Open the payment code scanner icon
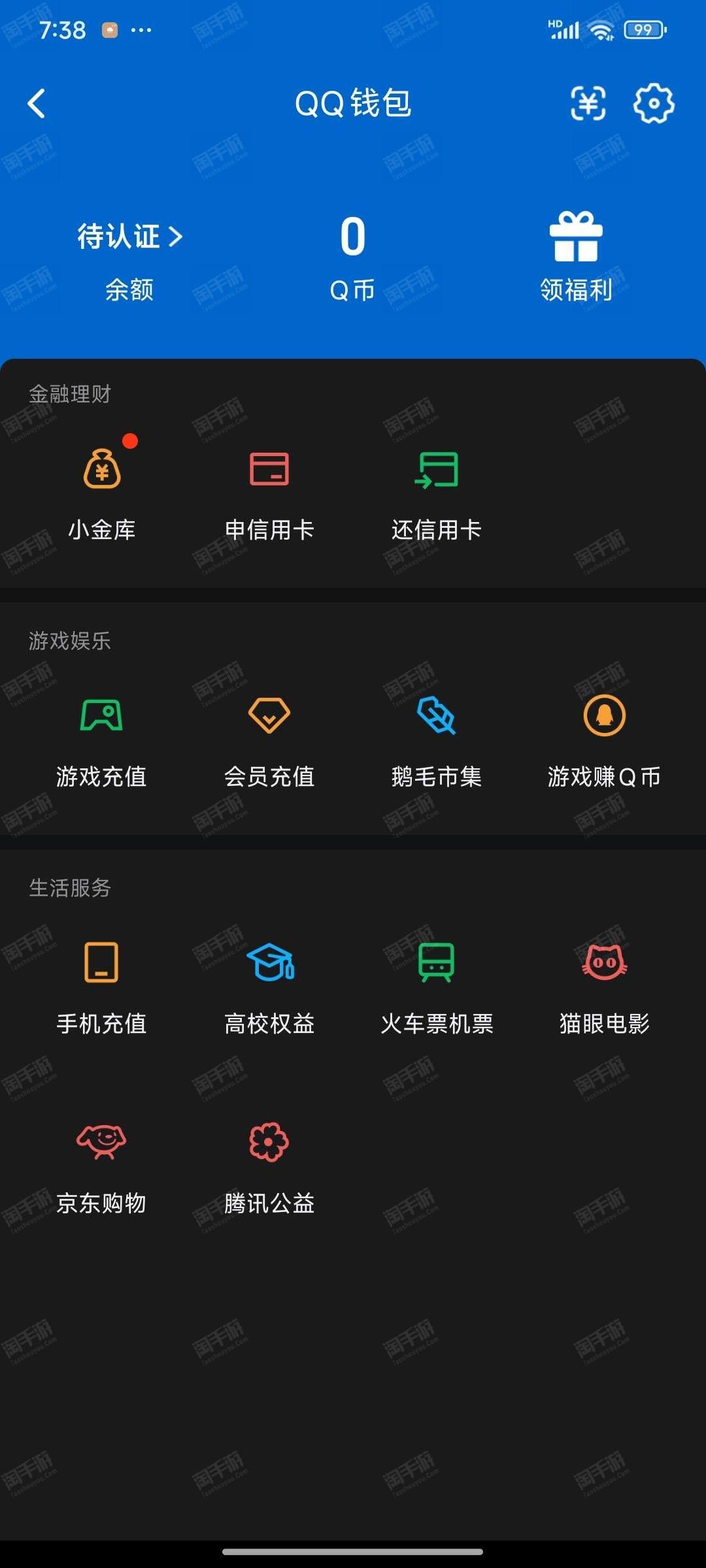This screenshot has width=706, height=1568. 588,103
